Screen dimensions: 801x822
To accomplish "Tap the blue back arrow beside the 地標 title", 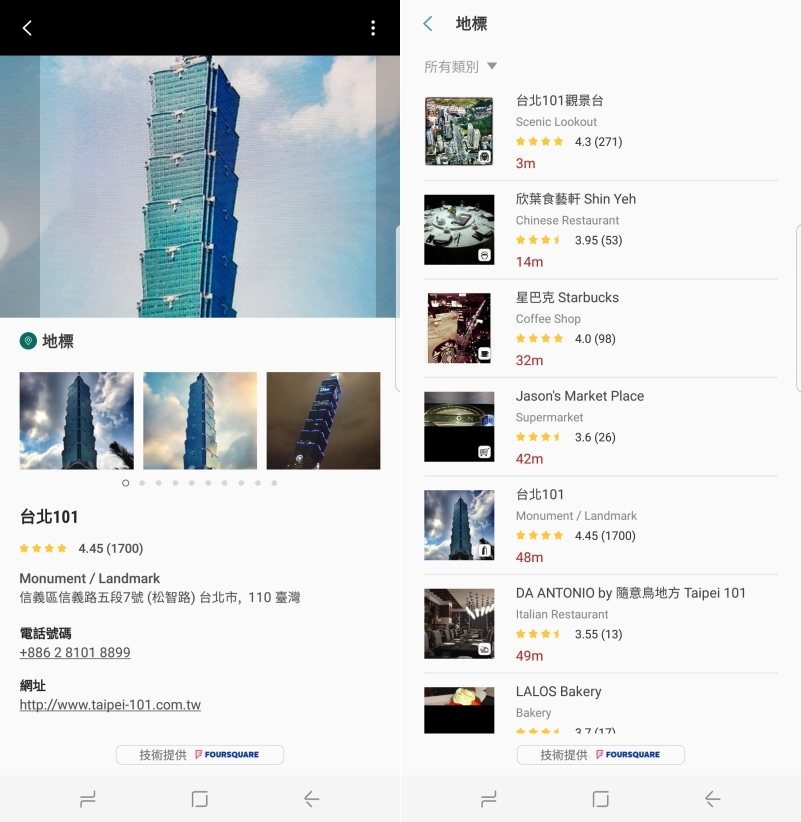I will click(428, 24).
